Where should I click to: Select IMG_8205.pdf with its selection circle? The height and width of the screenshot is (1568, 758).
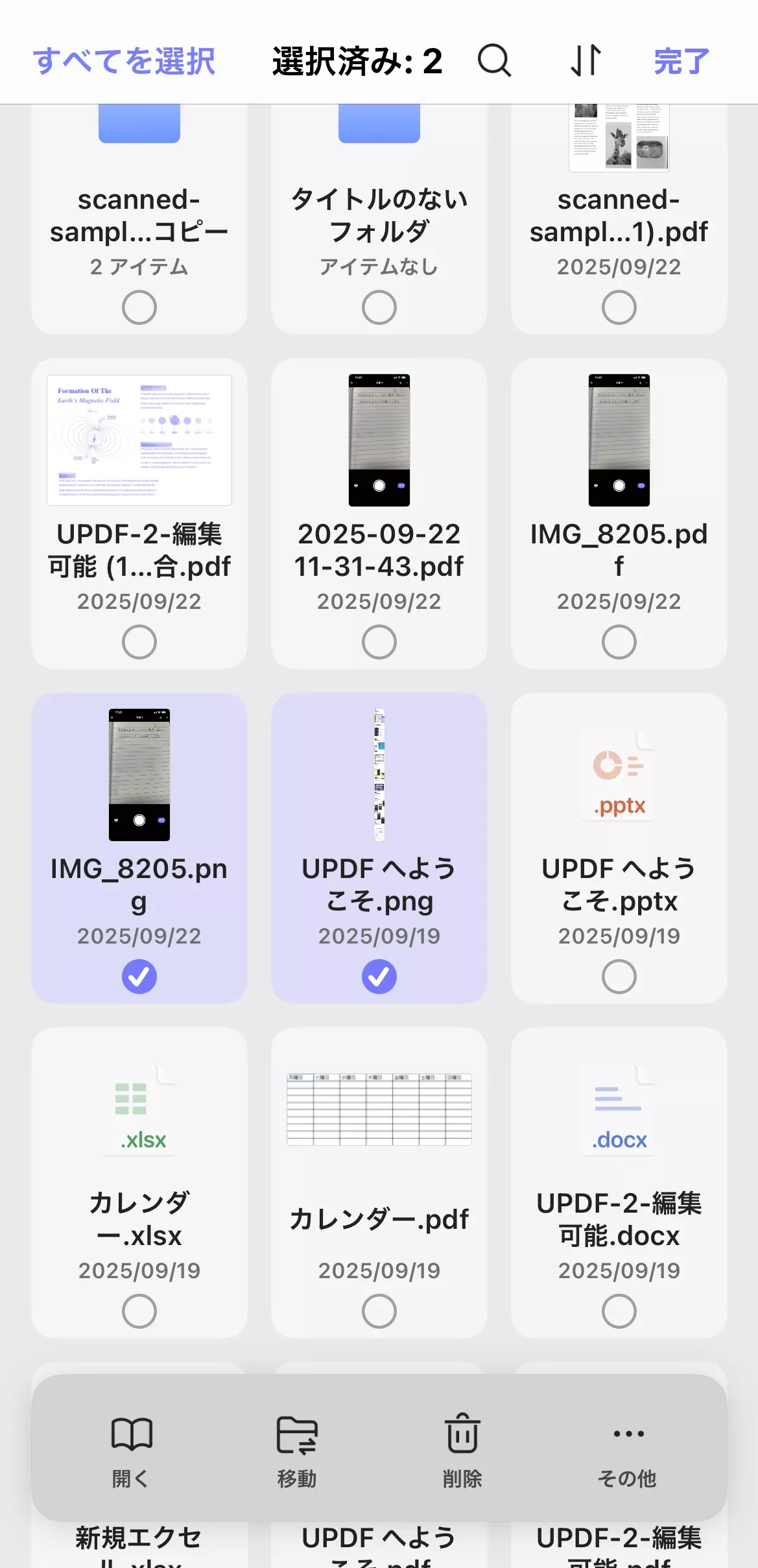tap(618, 642)
